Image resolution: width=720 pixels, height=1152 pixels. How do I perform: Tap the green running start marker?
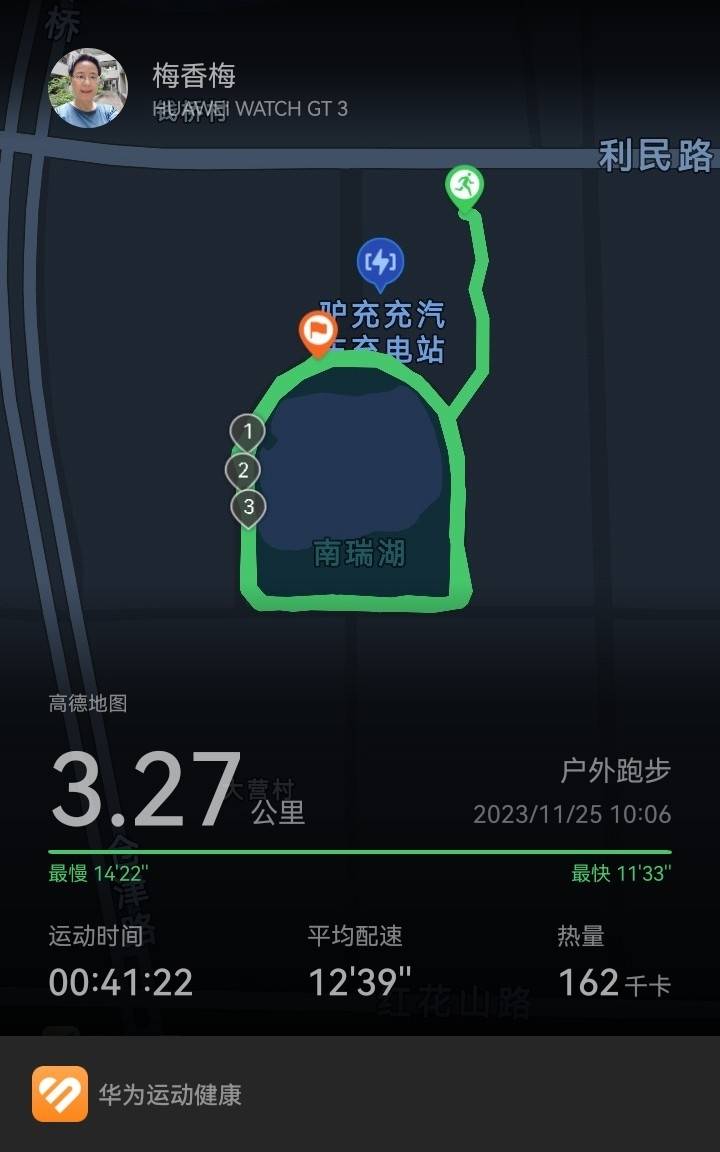(466, 183)
